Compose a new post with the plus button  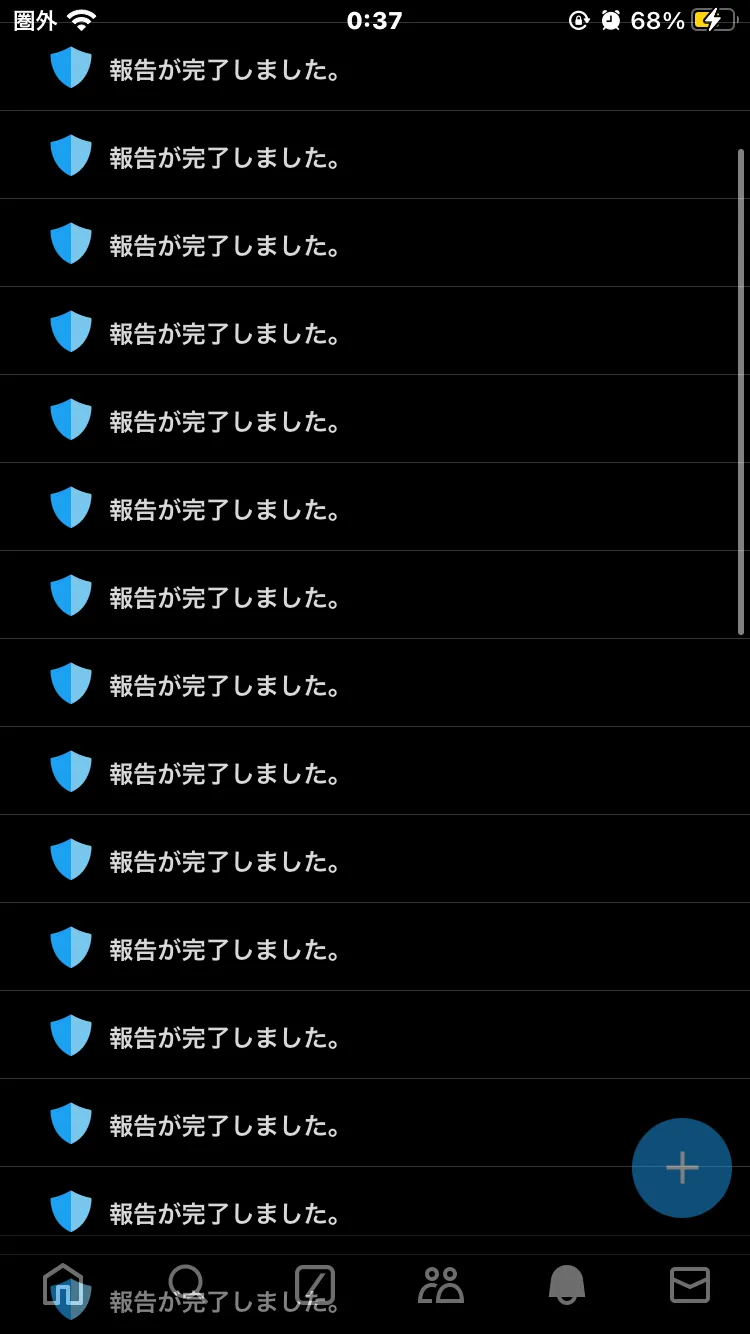click(682, 1168)
